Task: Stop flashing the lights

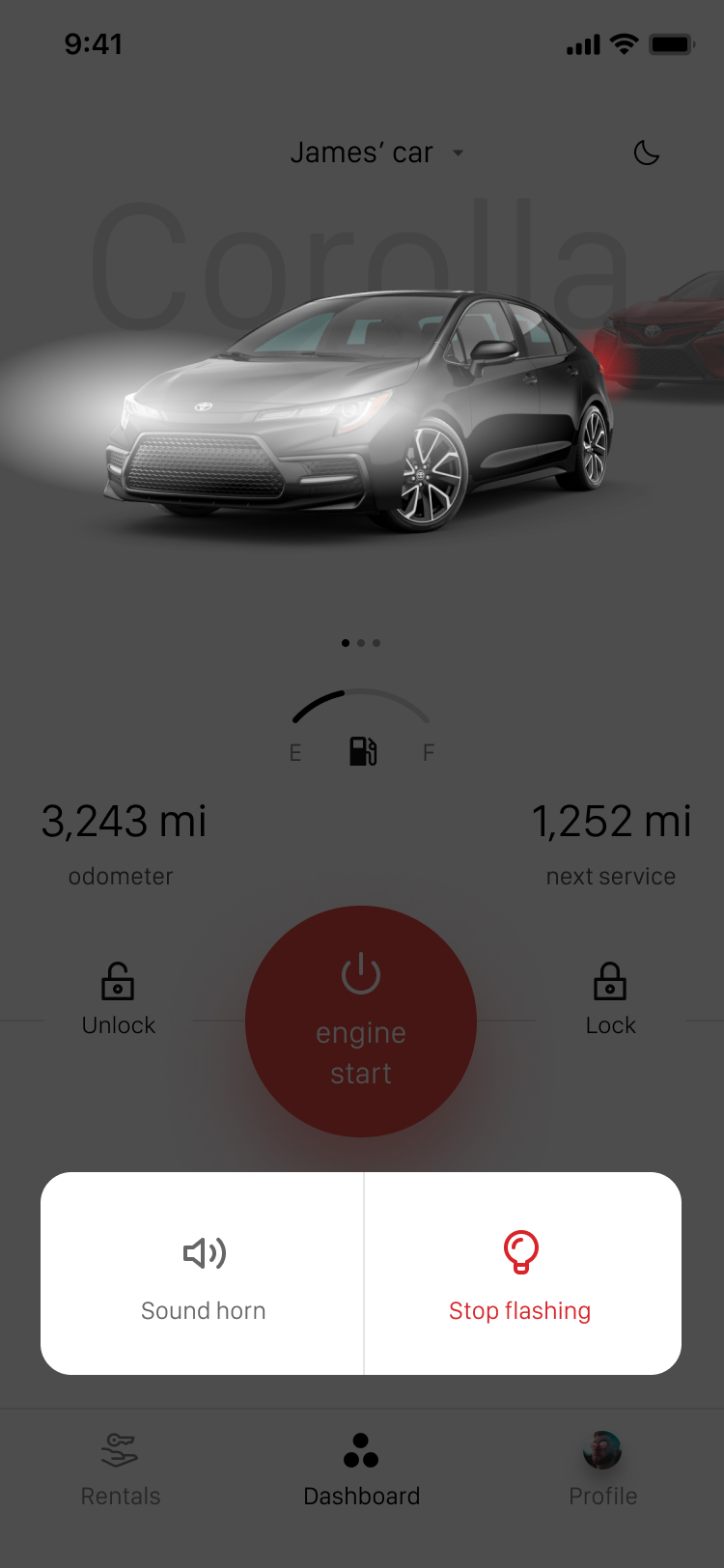Action: point(522,1274)
